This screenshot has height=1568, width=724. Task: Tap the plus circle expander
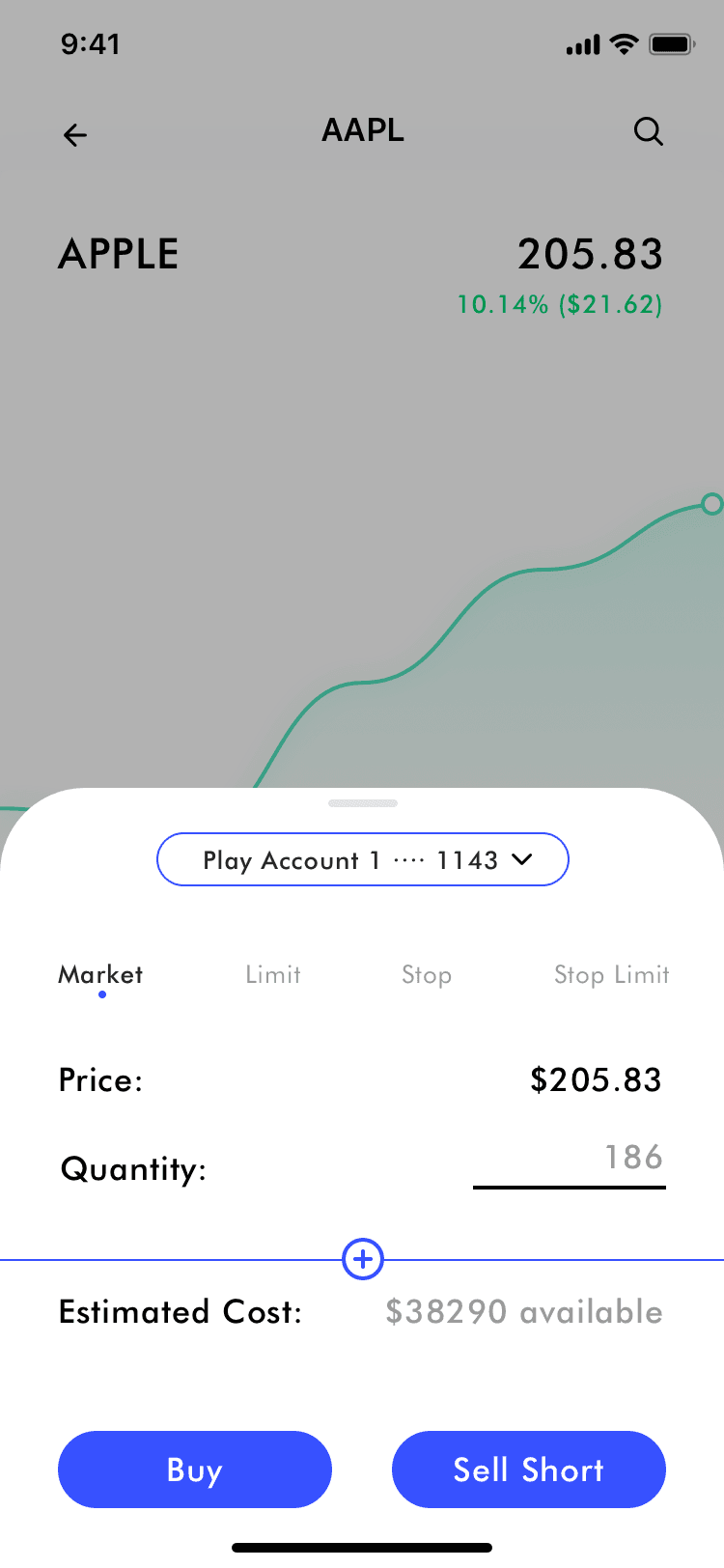pos(363,1259)
